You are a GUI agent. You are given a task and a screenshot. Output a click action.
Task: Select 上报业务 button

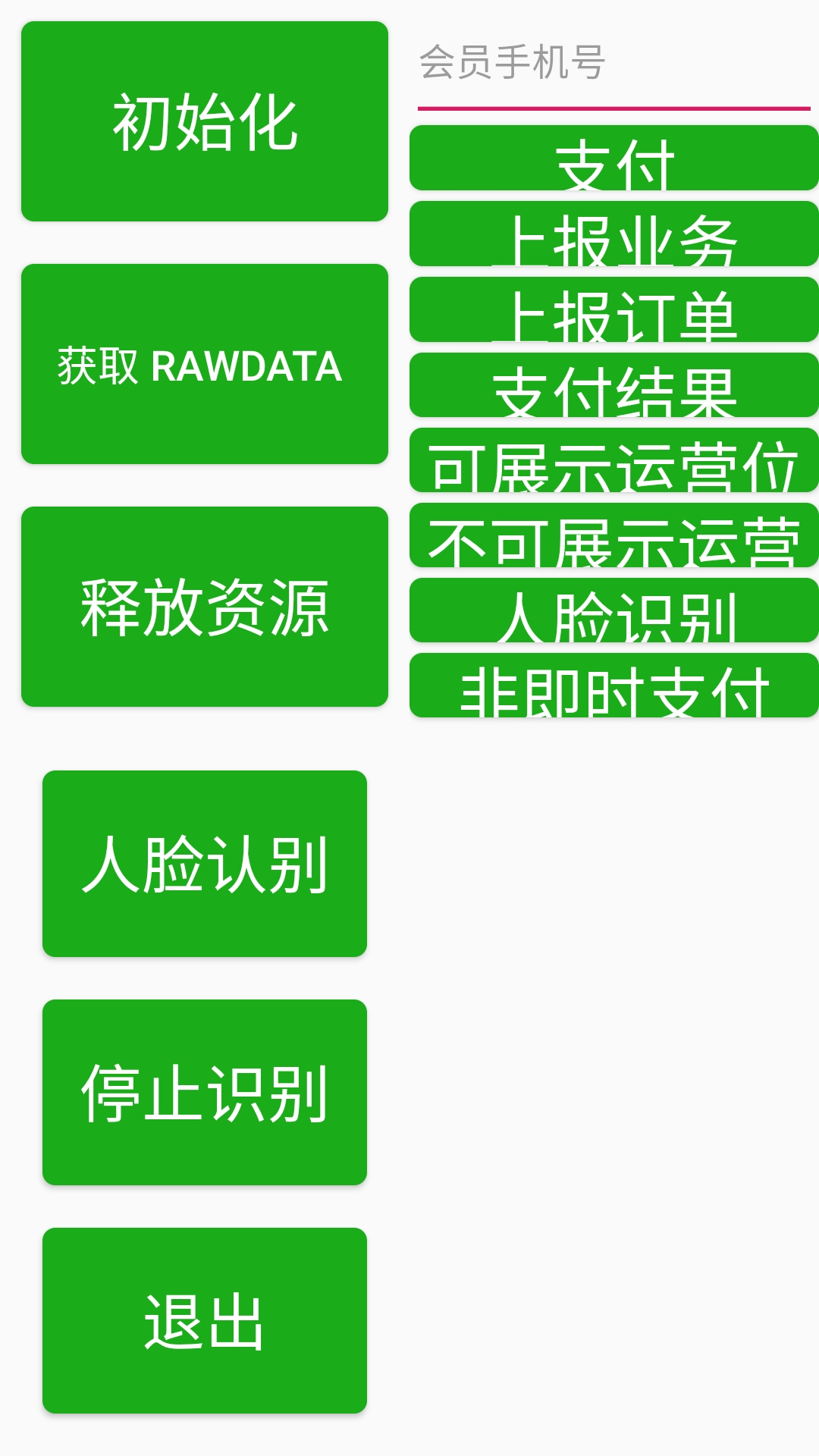pyautogui.click(x=614, y=234)
